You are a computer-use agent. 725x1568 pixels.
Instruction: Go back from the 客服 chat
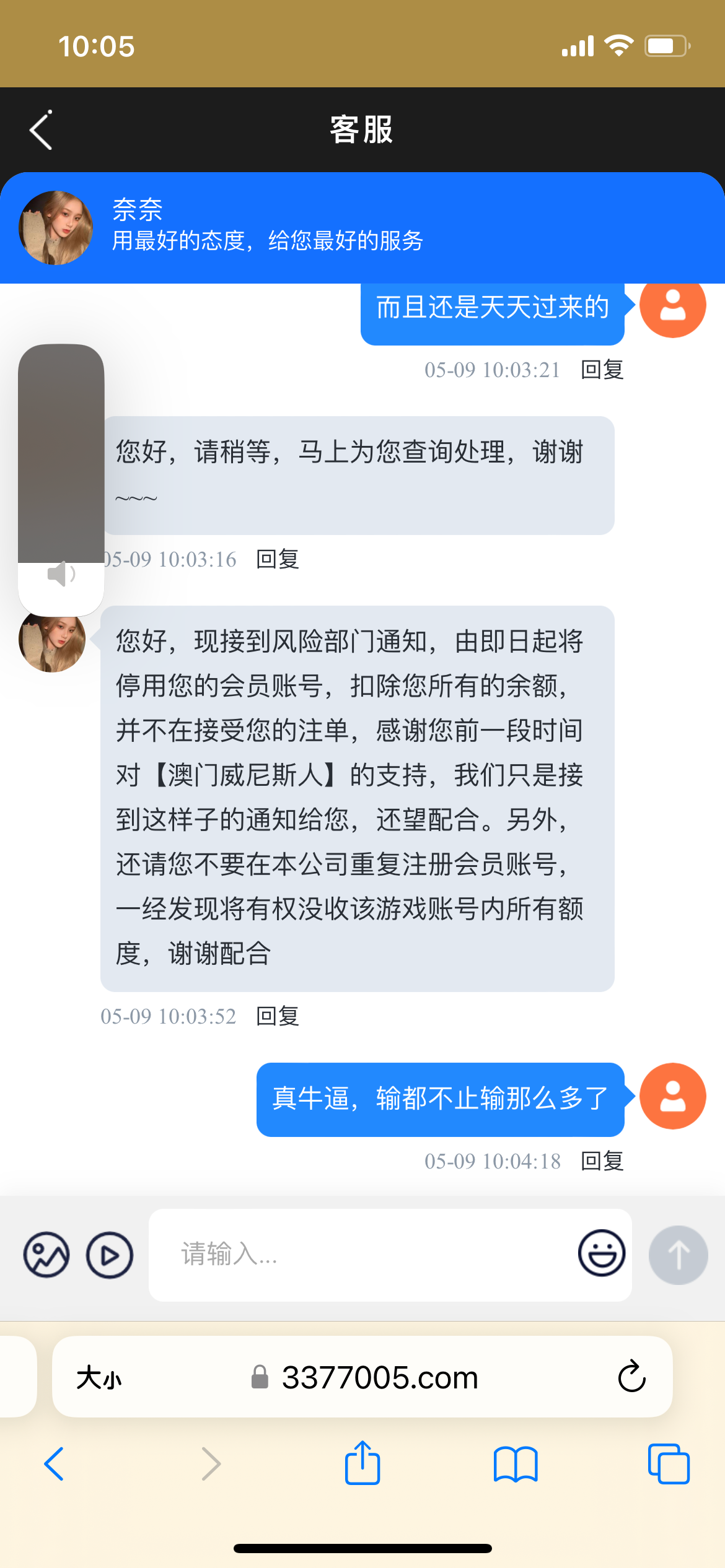point(41,130)
